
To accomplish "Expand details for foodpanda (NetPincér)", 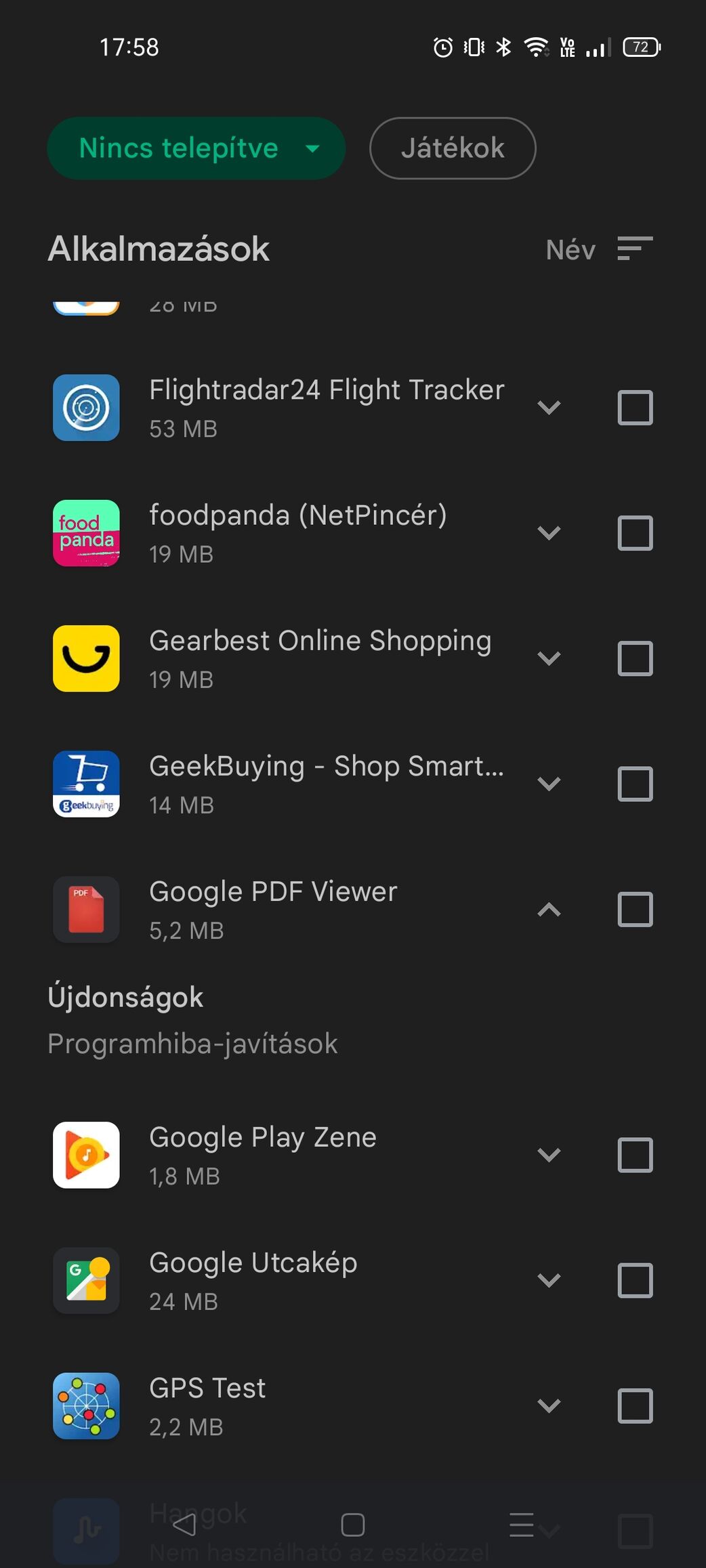I will [549, 533].
